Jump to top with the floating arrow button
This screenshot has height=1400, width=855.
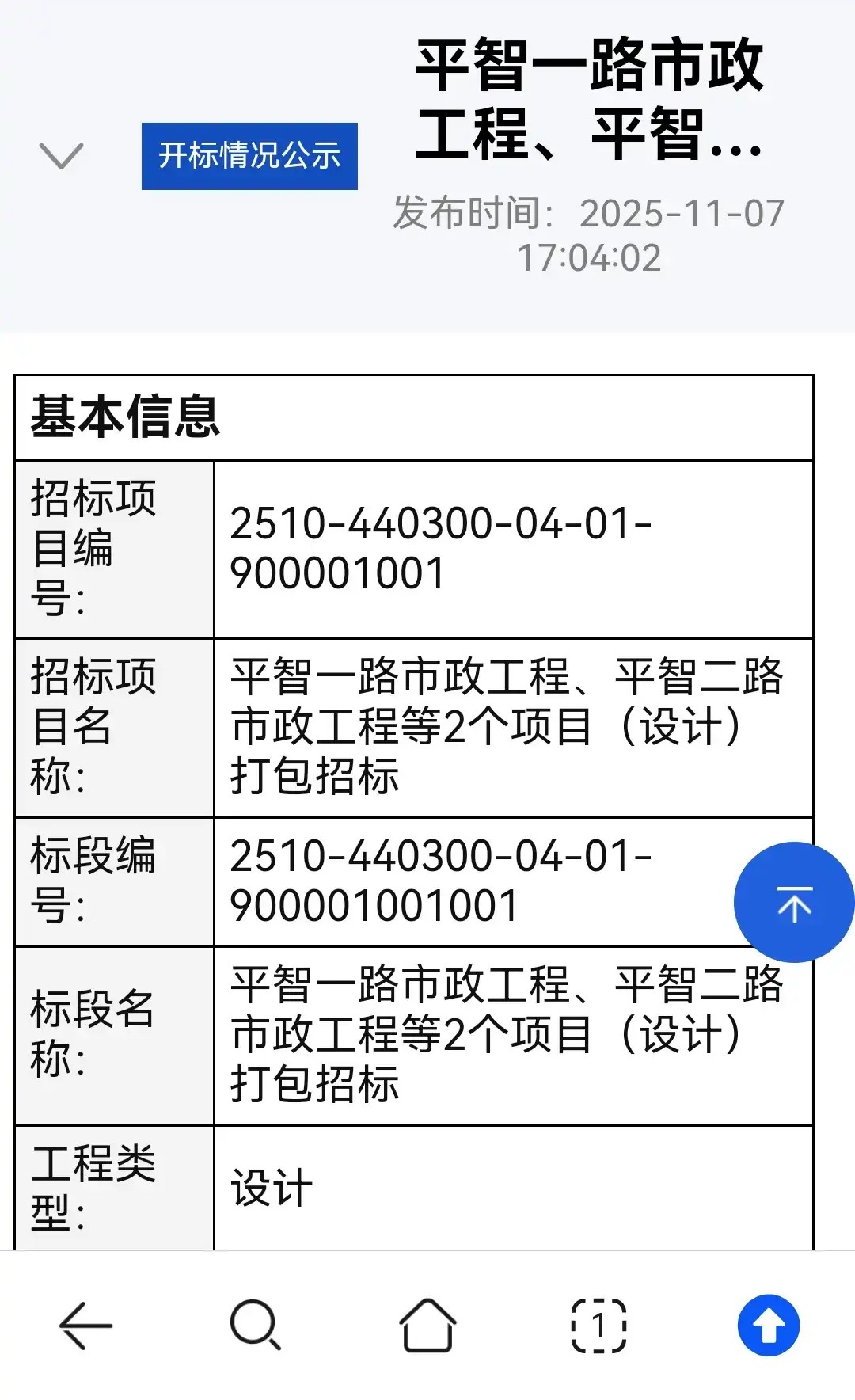tap(793, 903)
